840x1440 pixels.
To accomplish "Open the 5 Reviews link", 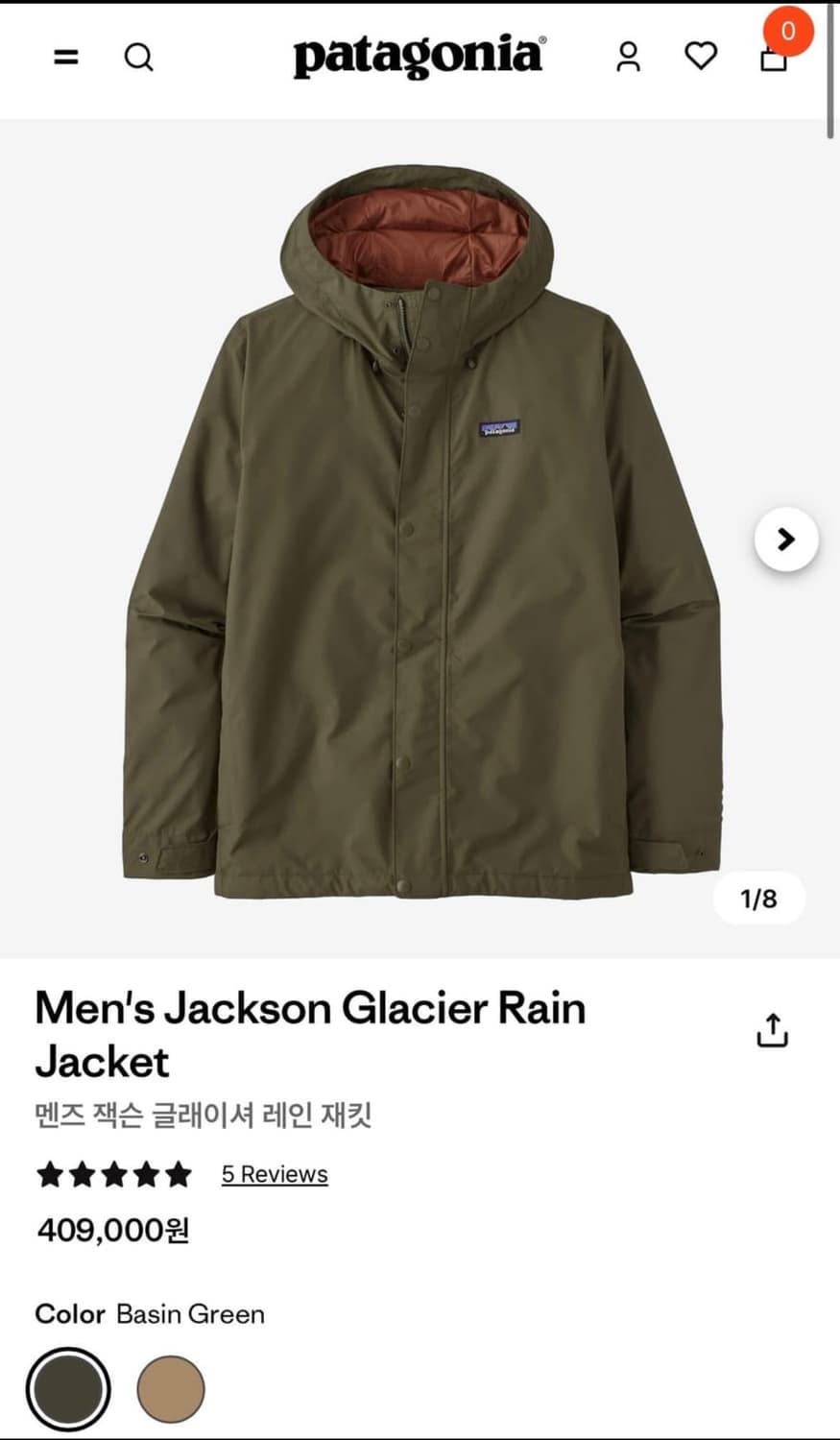I will tap(274, 1174).
